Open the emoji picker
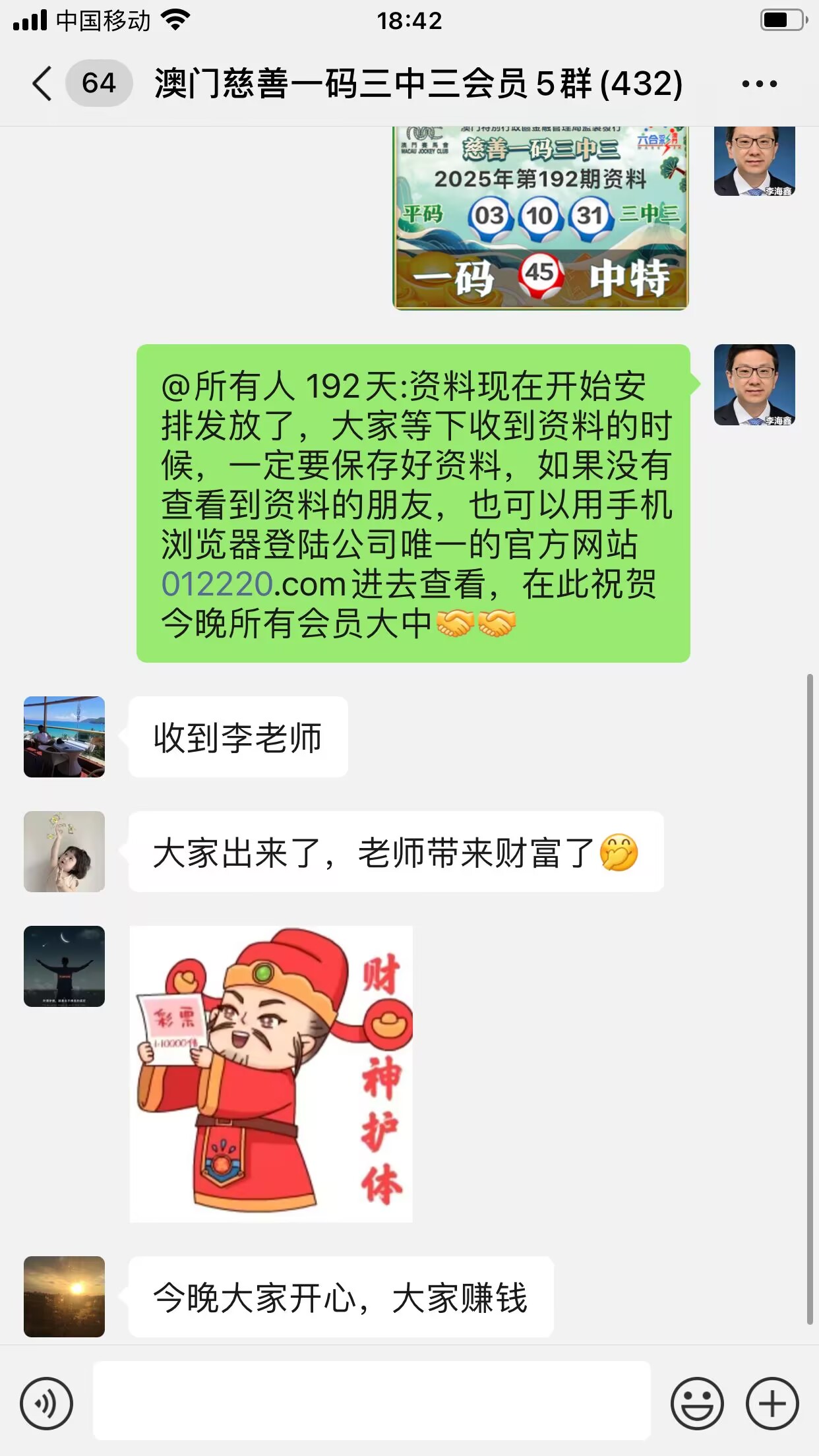Viewport: 819px width, 1456px height. click(697, 1403)
